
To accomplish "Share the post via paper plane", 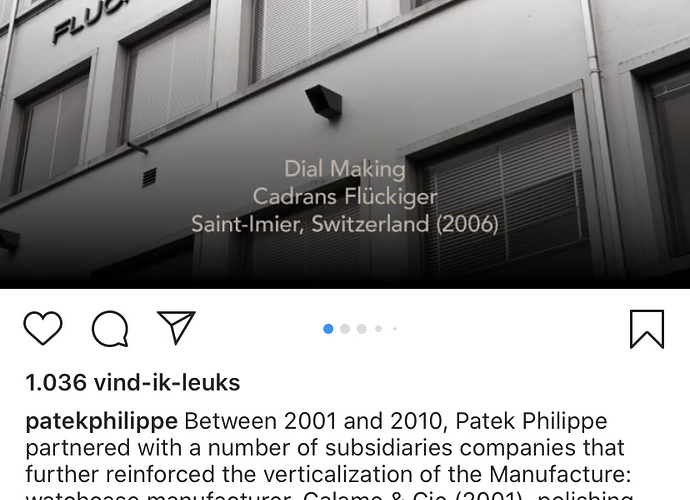I will pos(176,327).
